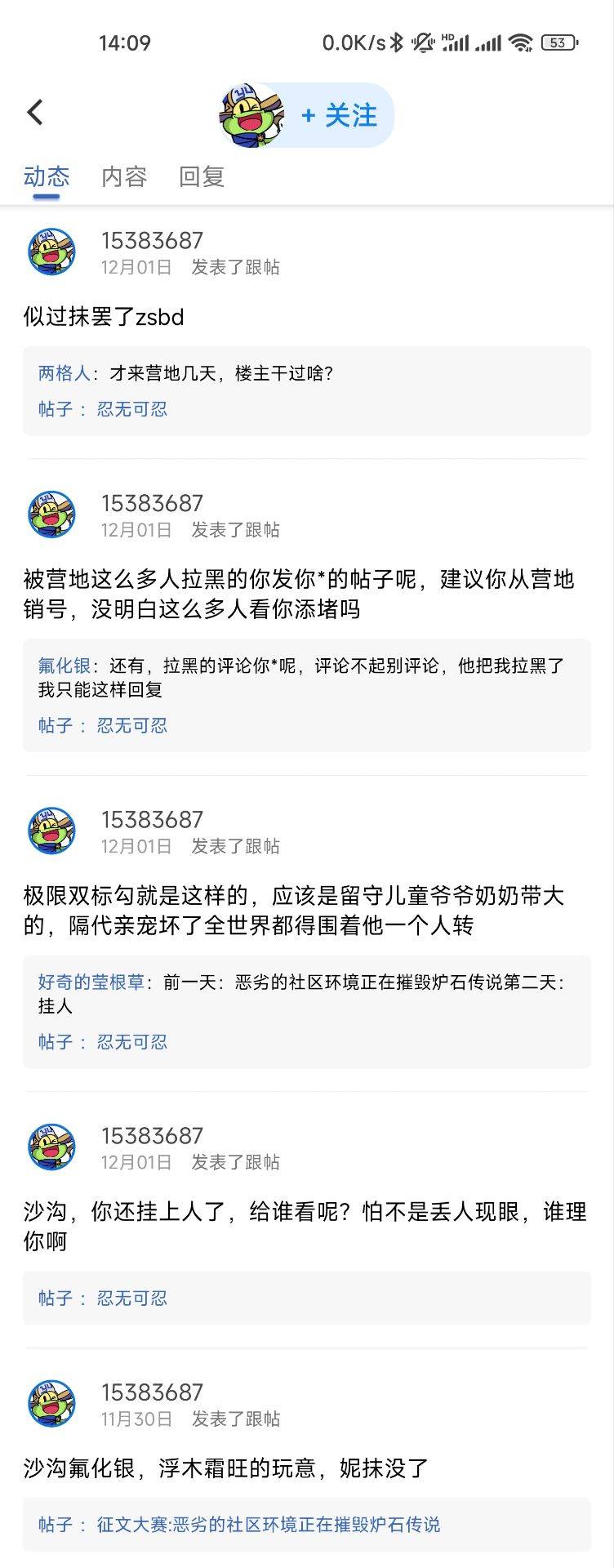Switch to the 回复 tab
This screenshot has width=614, height=1568.
(x=202, y=176)
